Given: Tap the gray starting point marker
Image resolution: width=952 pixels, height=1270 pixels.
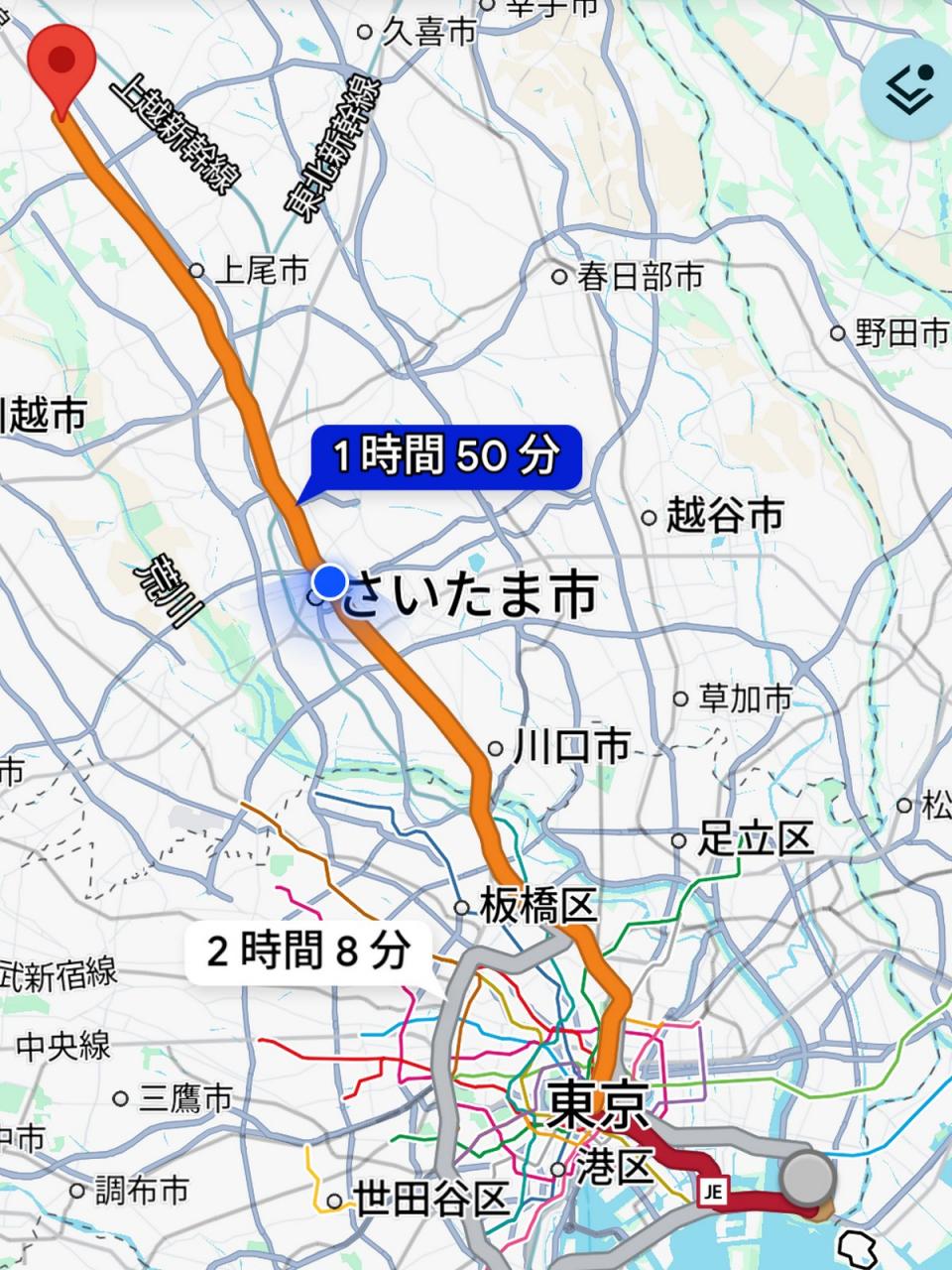Looking at the screenshot, I should coord(807,1179).
